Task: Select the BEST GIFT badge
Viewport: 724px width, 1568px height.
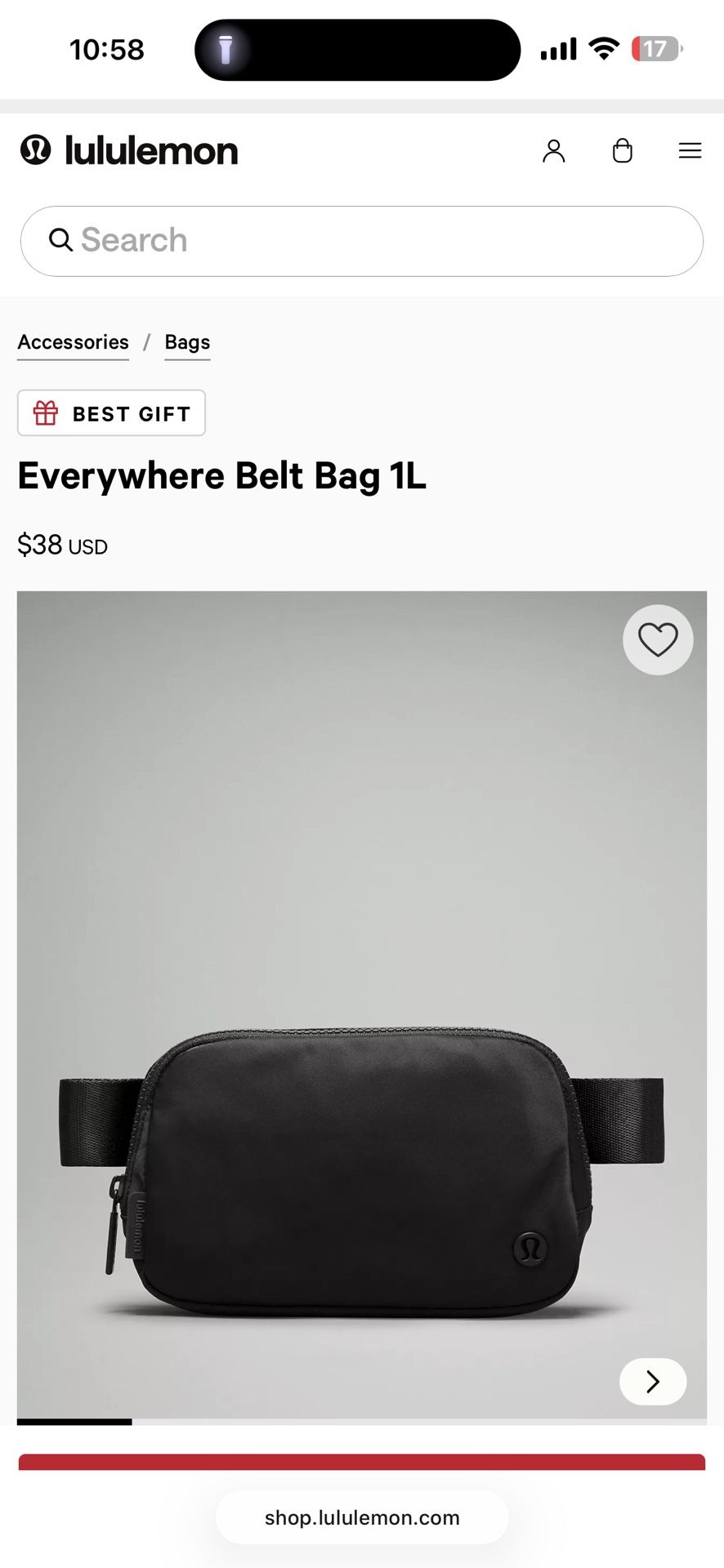Action: tap(111, 413)
